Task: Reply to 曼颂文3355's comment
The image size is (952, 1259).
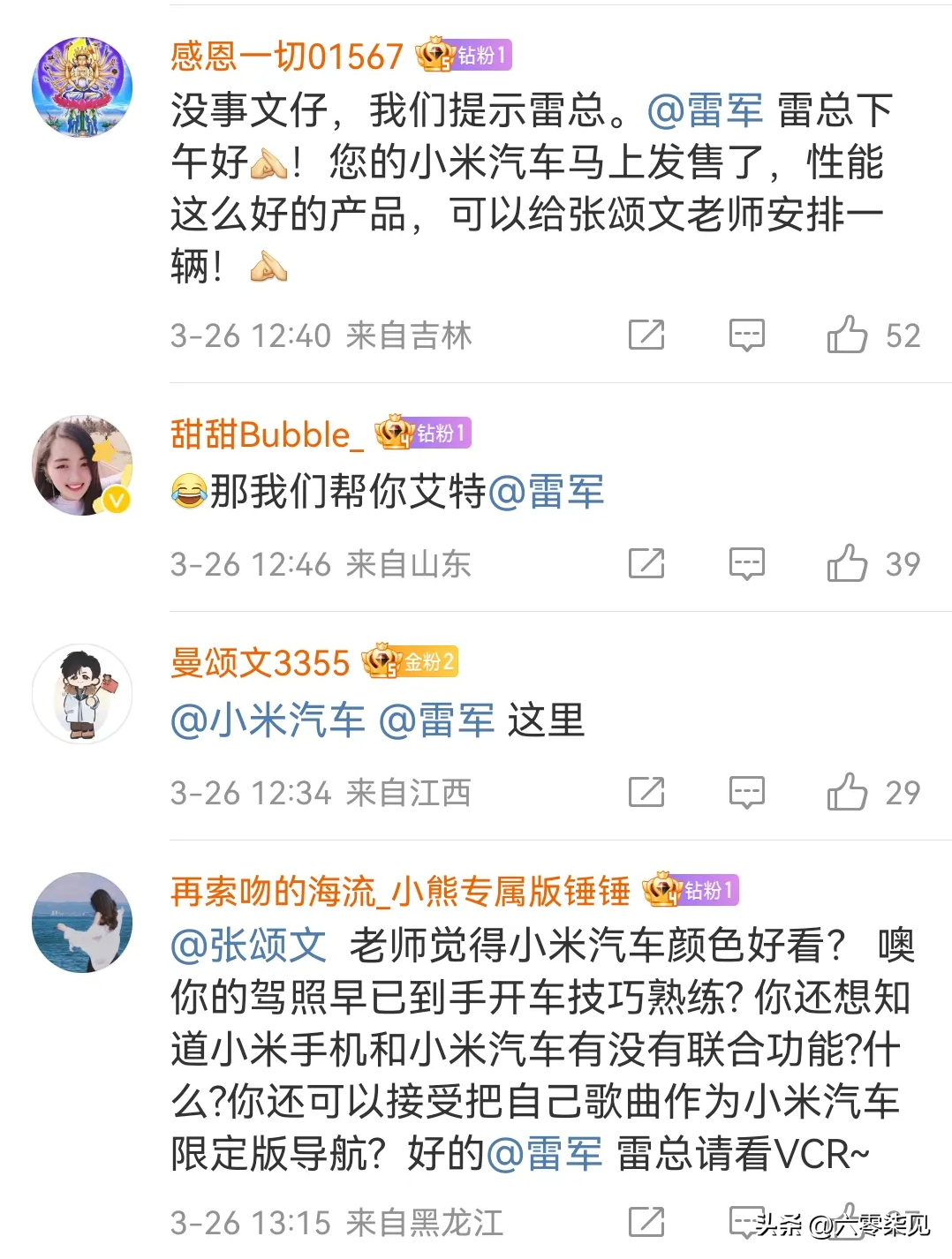Action: pos(746,793)
